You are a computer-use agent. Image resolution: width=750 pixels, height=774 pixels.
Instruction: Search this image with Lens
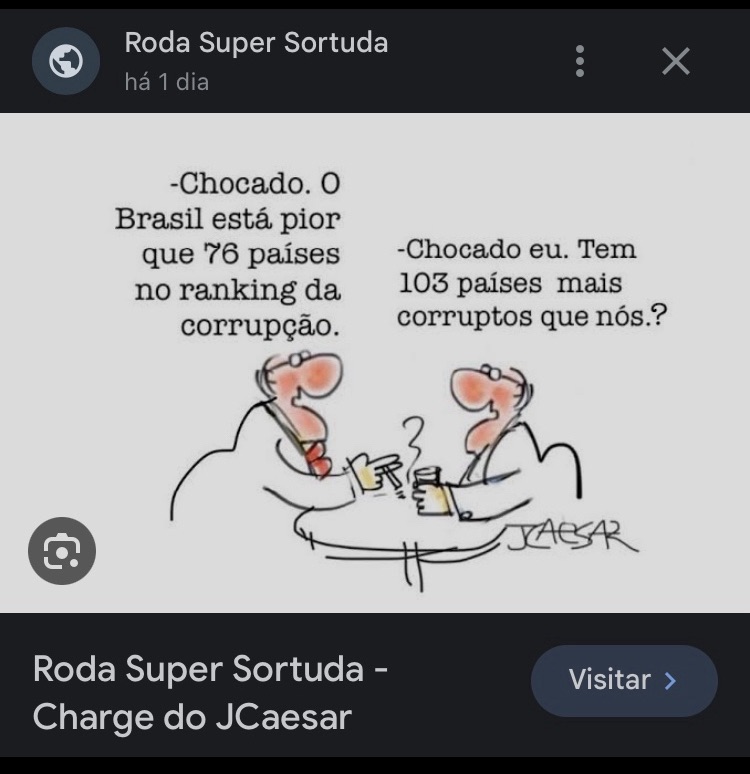click(x=62, y=551)
